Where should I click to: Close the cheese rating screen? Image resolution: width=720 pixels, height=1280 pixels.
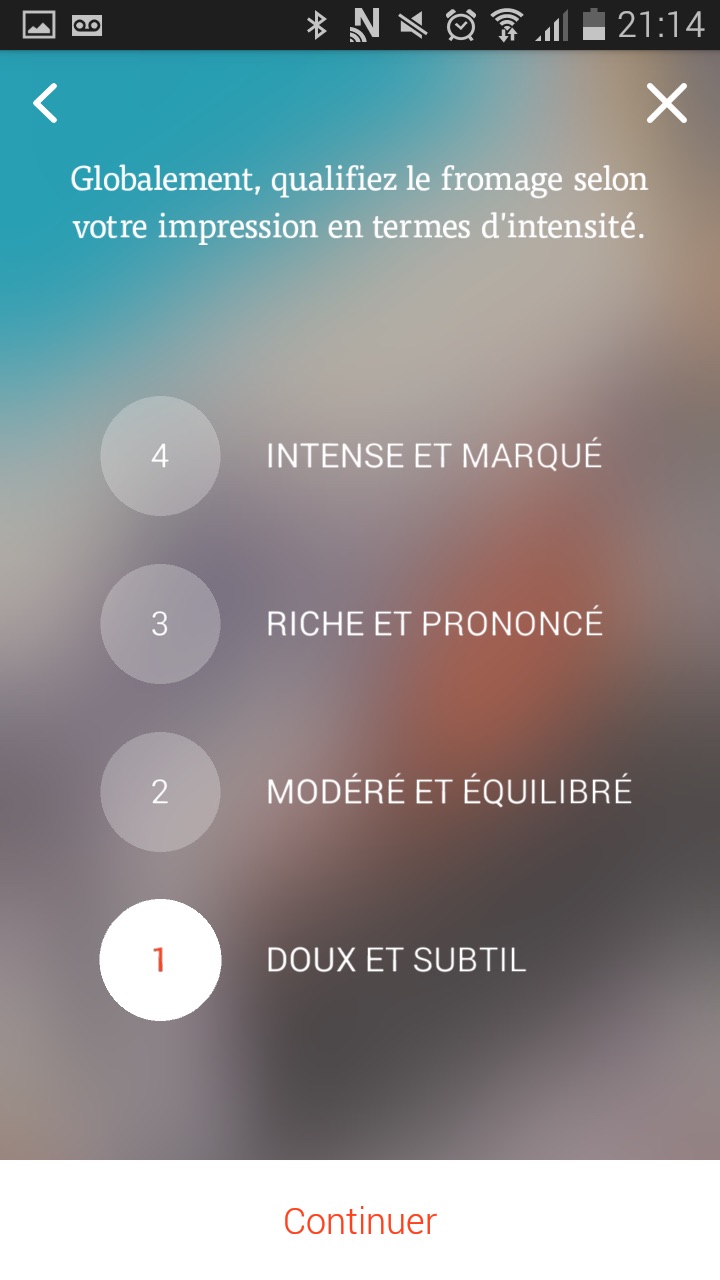666,103
